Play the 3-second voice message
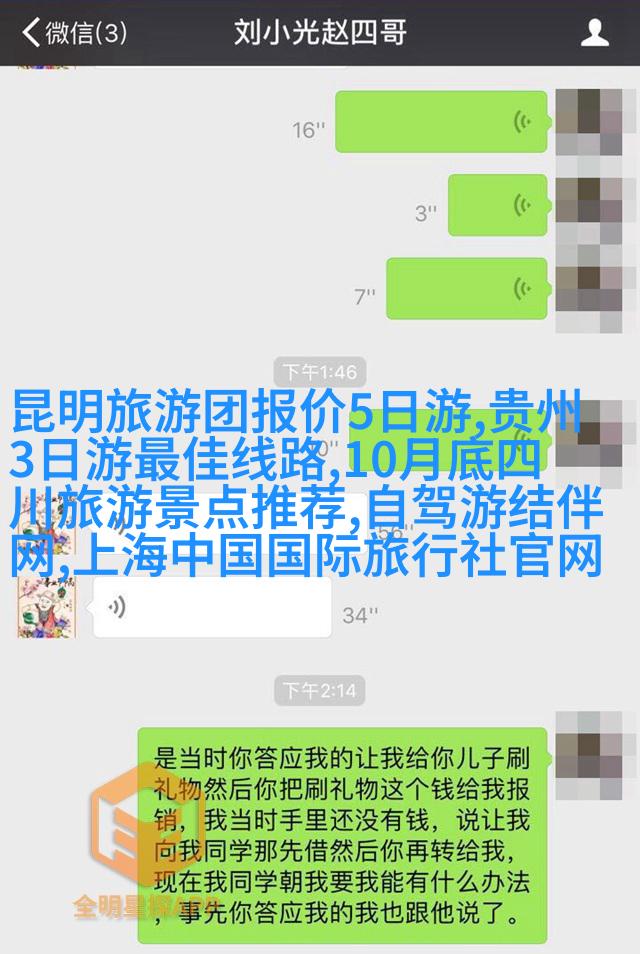This screenshot has width=640, height=954. pos(497,205)
